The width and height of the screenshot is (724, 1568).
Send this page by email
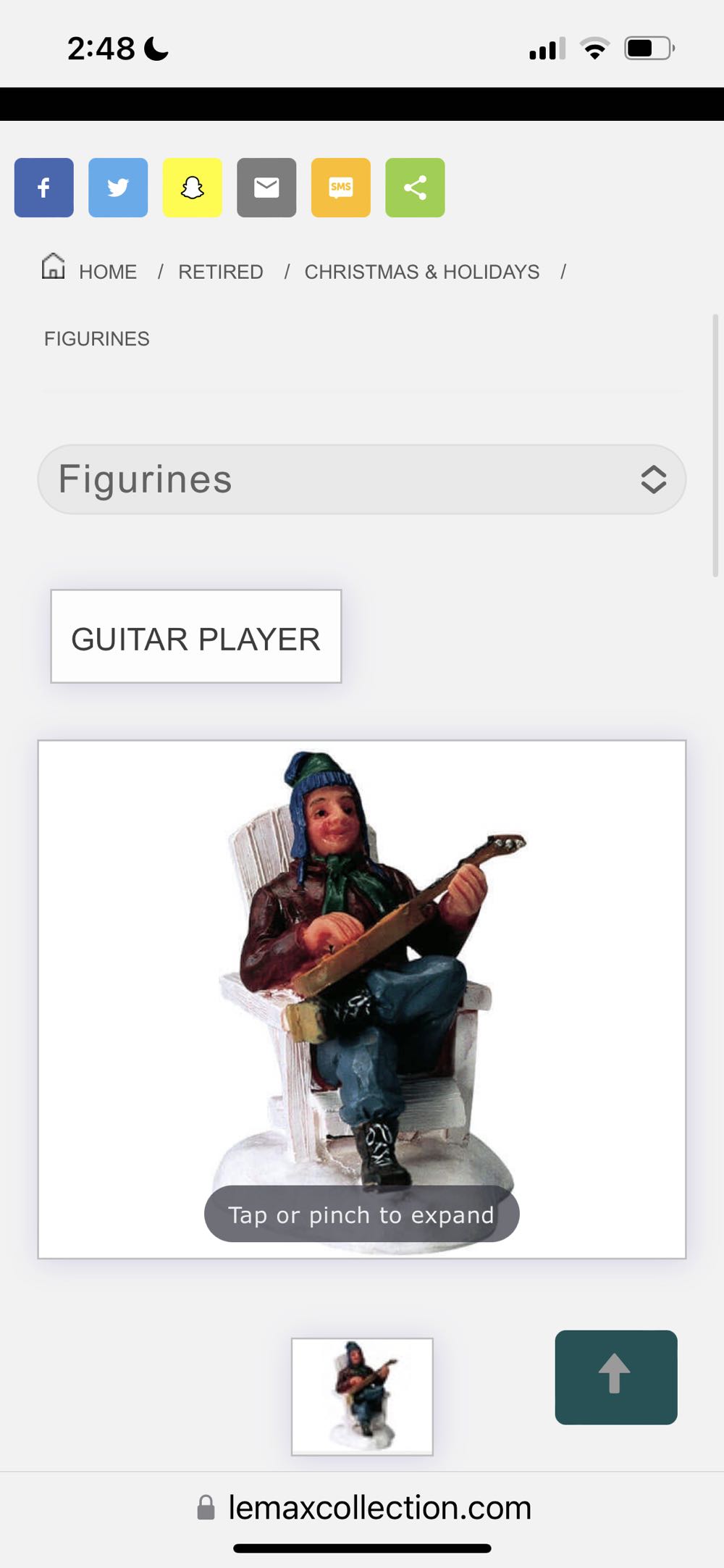[266, 188]
